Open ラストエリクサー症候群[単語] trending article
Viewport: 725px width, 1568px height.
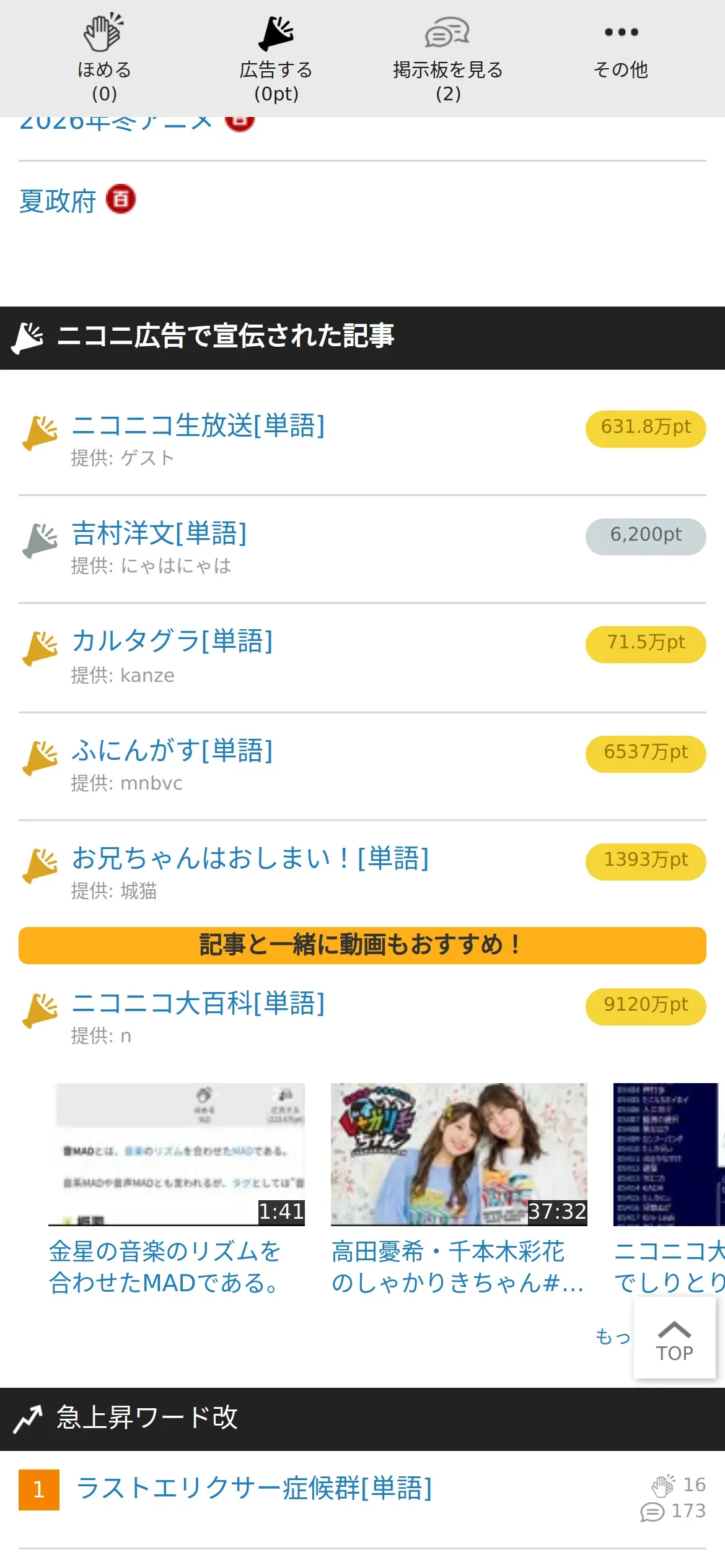(x=254, y=1489)
